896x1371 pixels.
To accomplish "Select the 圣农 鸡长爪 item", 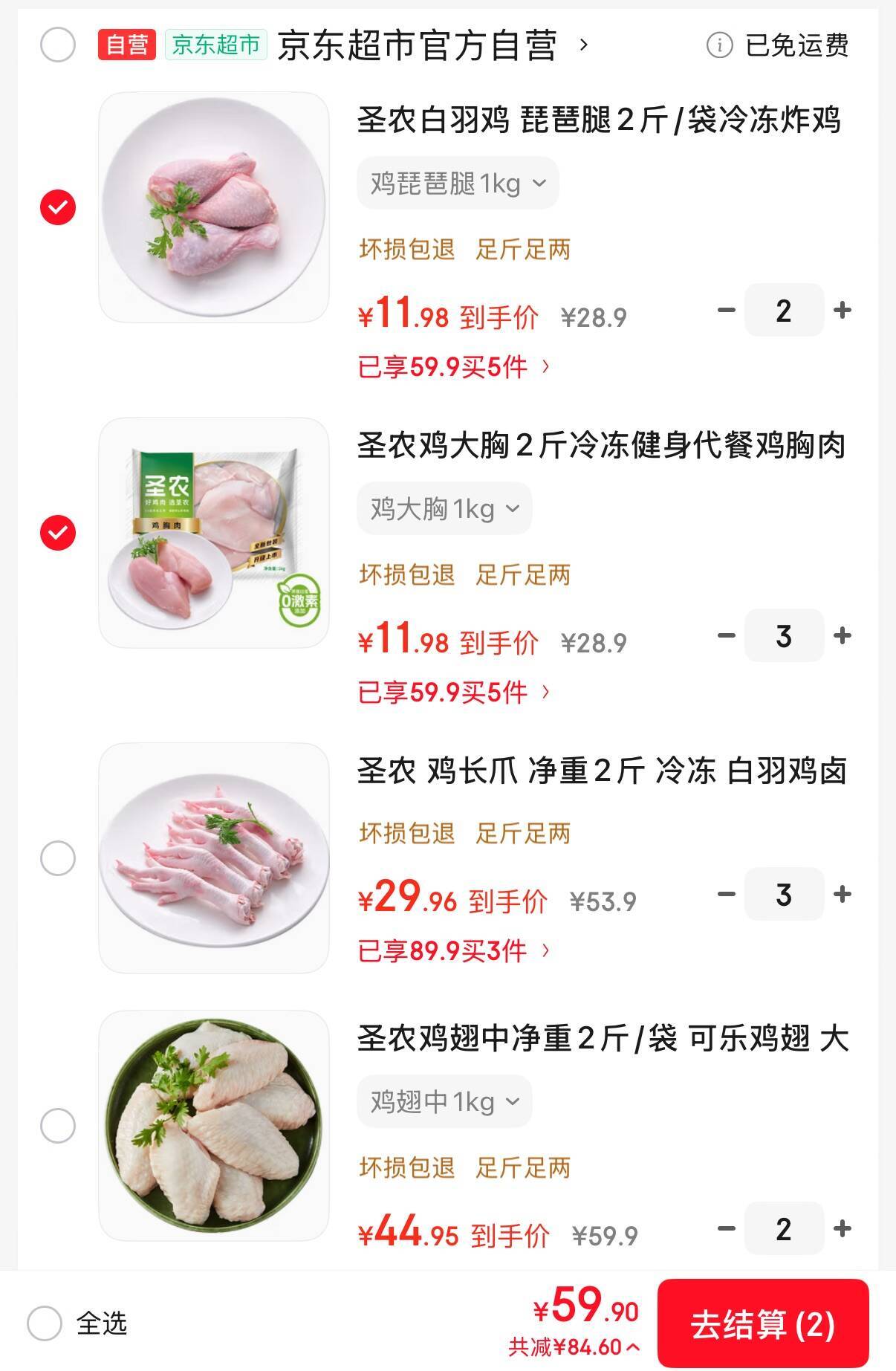I will pyautogui.click(x=58, y=858).
